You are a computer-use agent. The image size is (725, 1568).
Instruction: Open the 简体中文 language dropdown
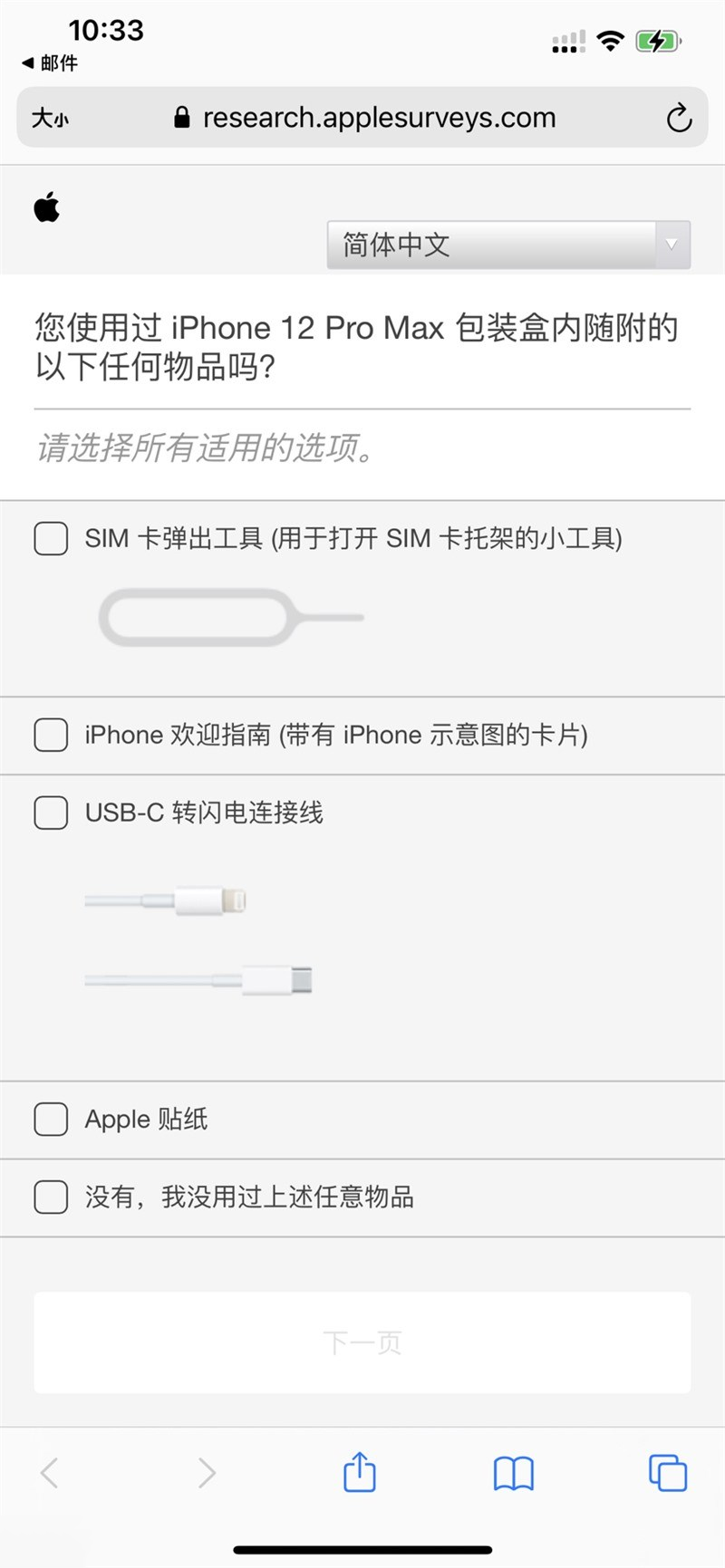click(x=508, y=245)
